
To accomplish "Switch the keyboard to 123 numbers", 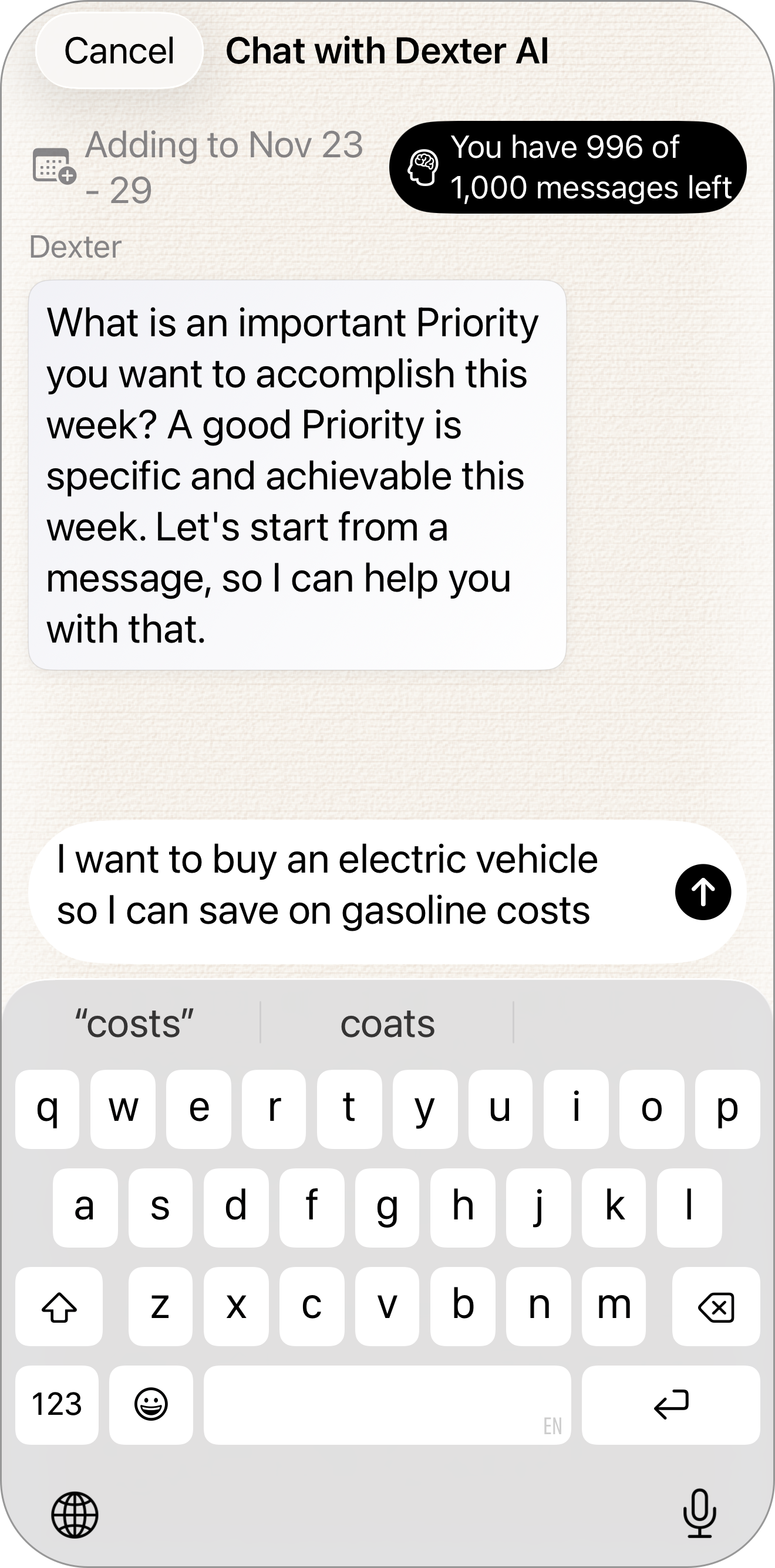I will tap(56, 1404).
